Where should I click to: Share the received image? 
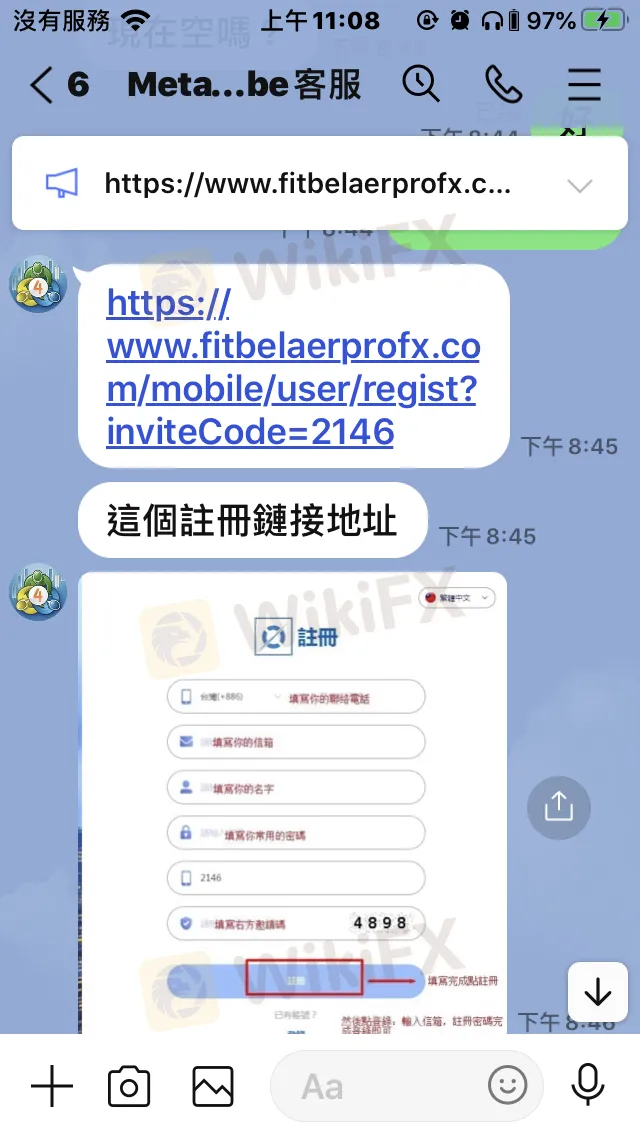(558, 806)
